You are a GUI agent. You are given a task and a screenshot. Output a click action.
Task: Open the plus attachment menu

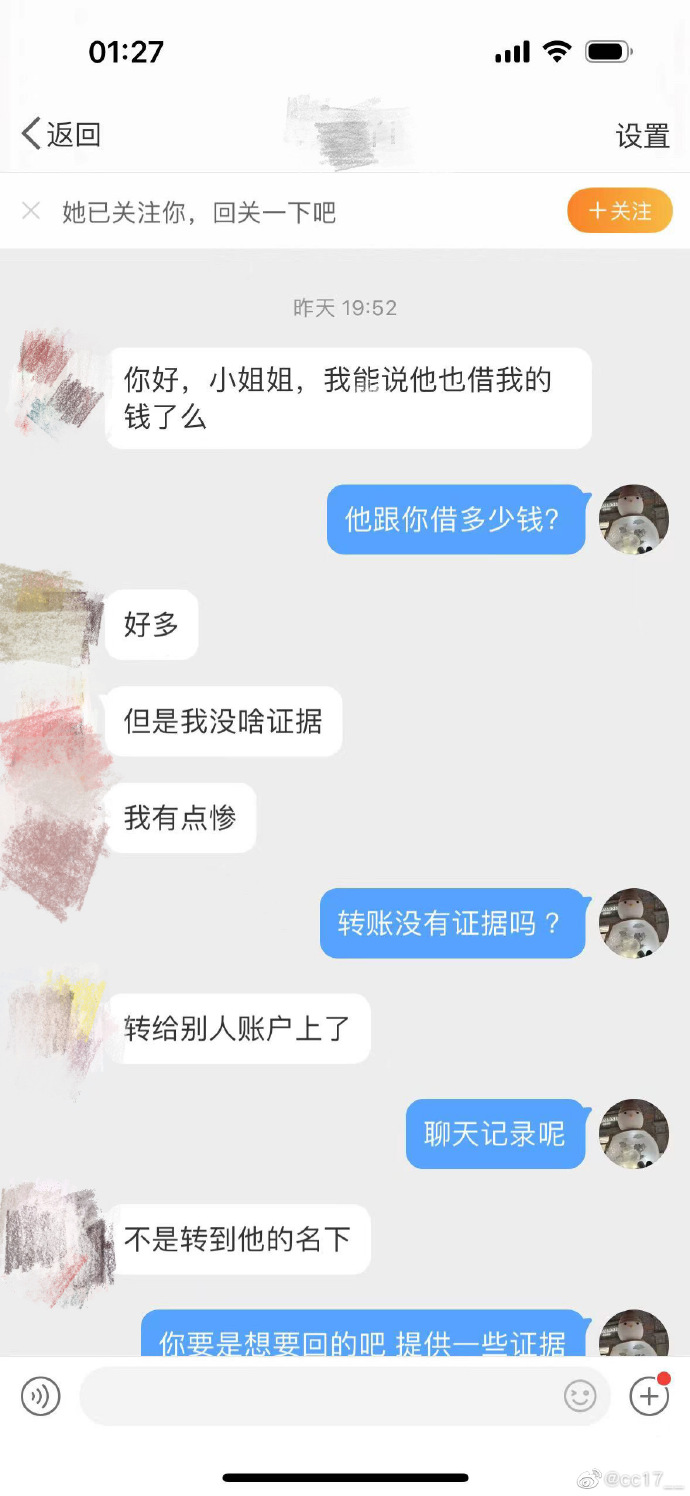649,1396
